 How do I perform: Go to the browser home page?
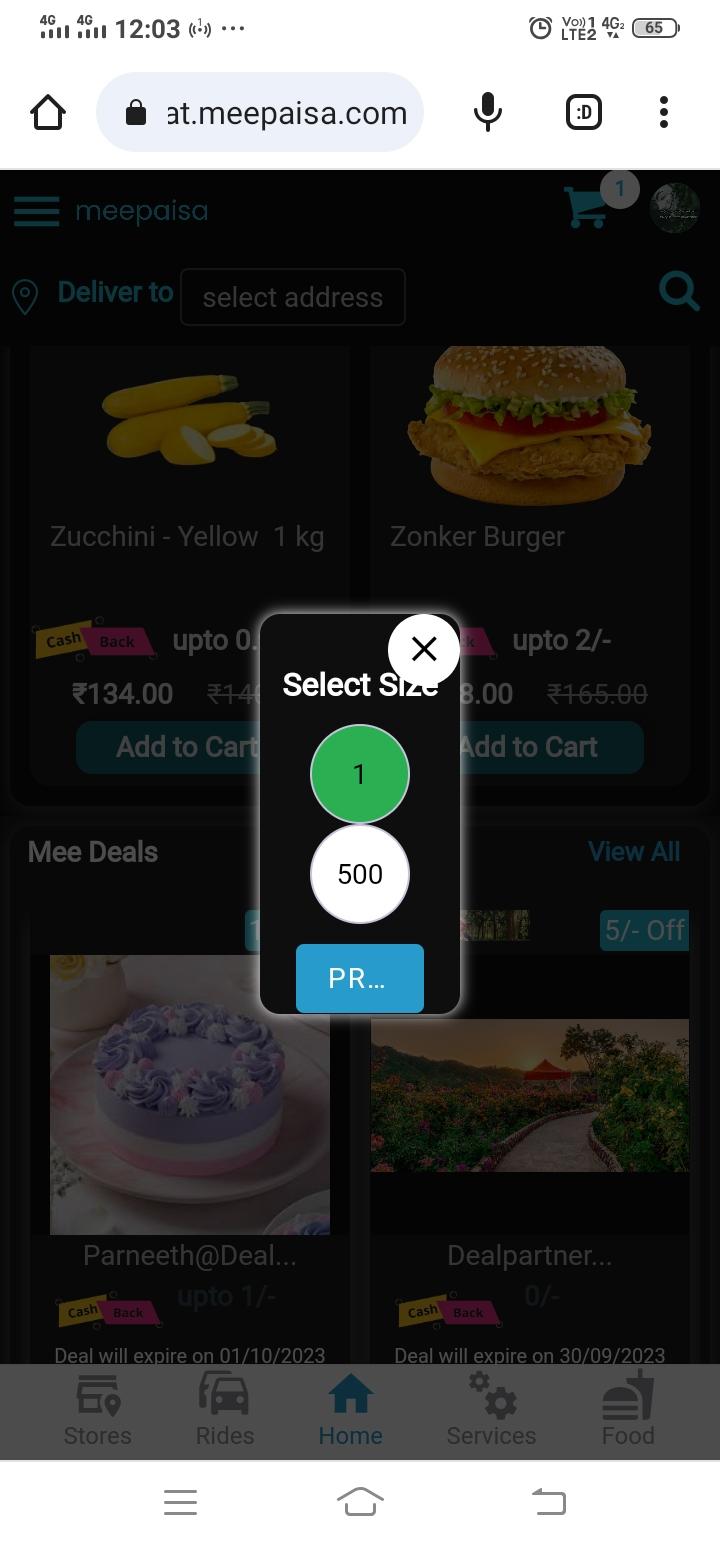pyautogui.click(x=48, y=112)
